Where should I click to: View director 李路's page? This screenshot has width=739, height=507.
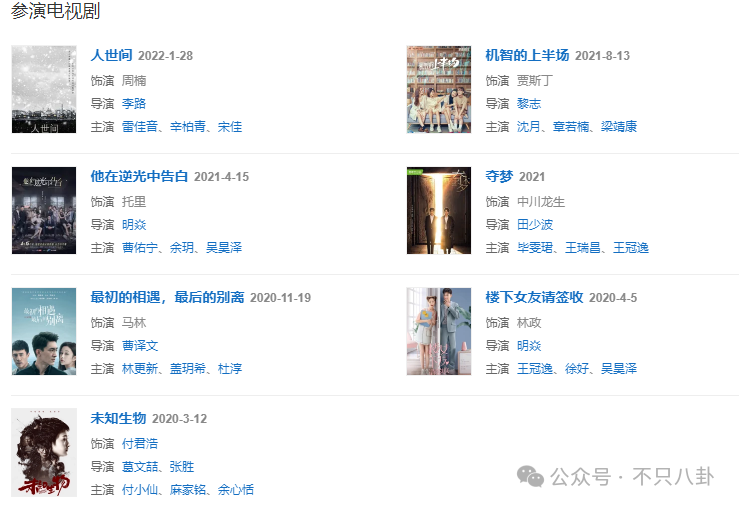(133, 104)
